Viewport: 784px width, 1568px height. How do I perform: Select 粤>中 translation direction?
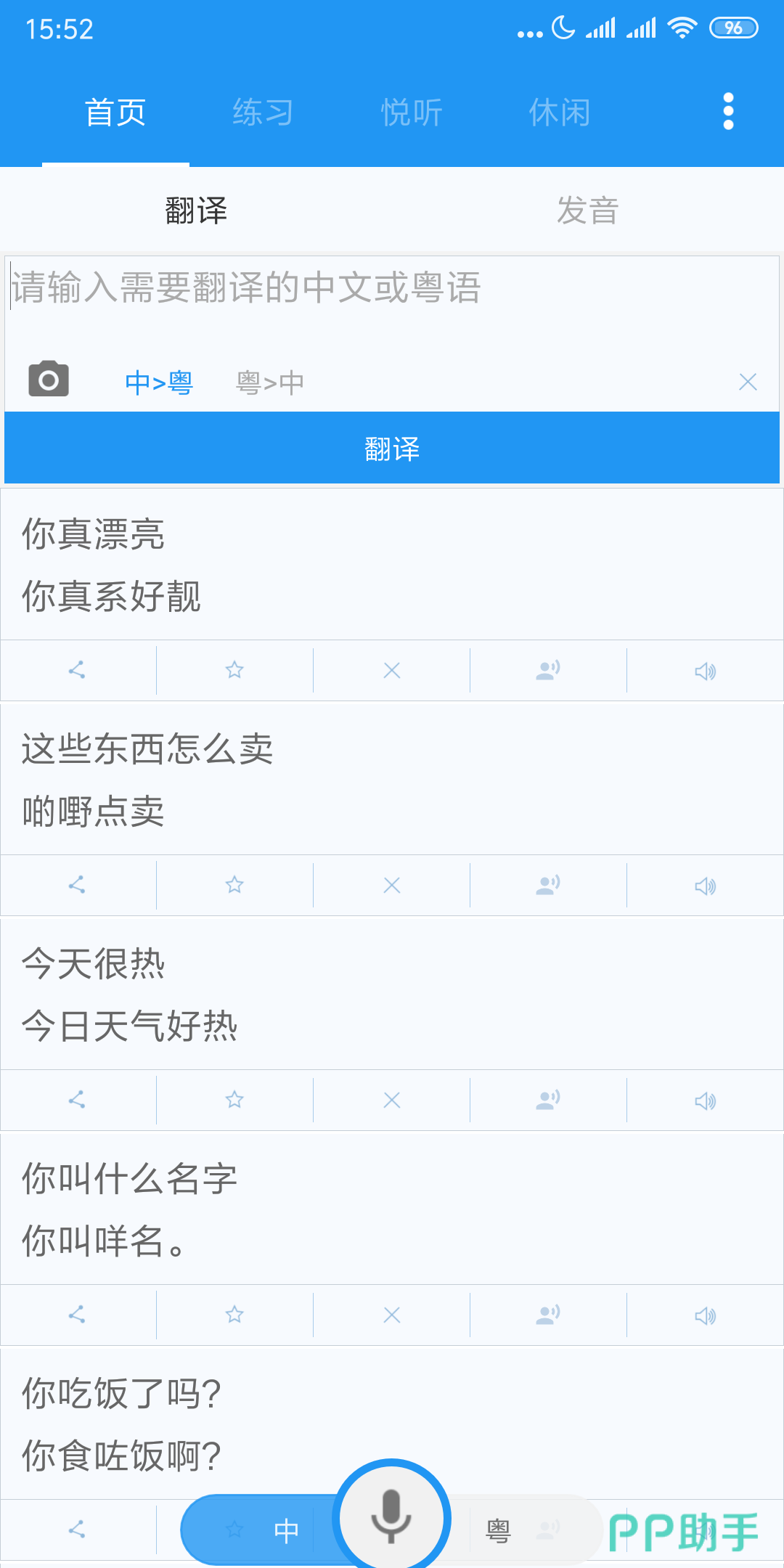pos(270,383)
